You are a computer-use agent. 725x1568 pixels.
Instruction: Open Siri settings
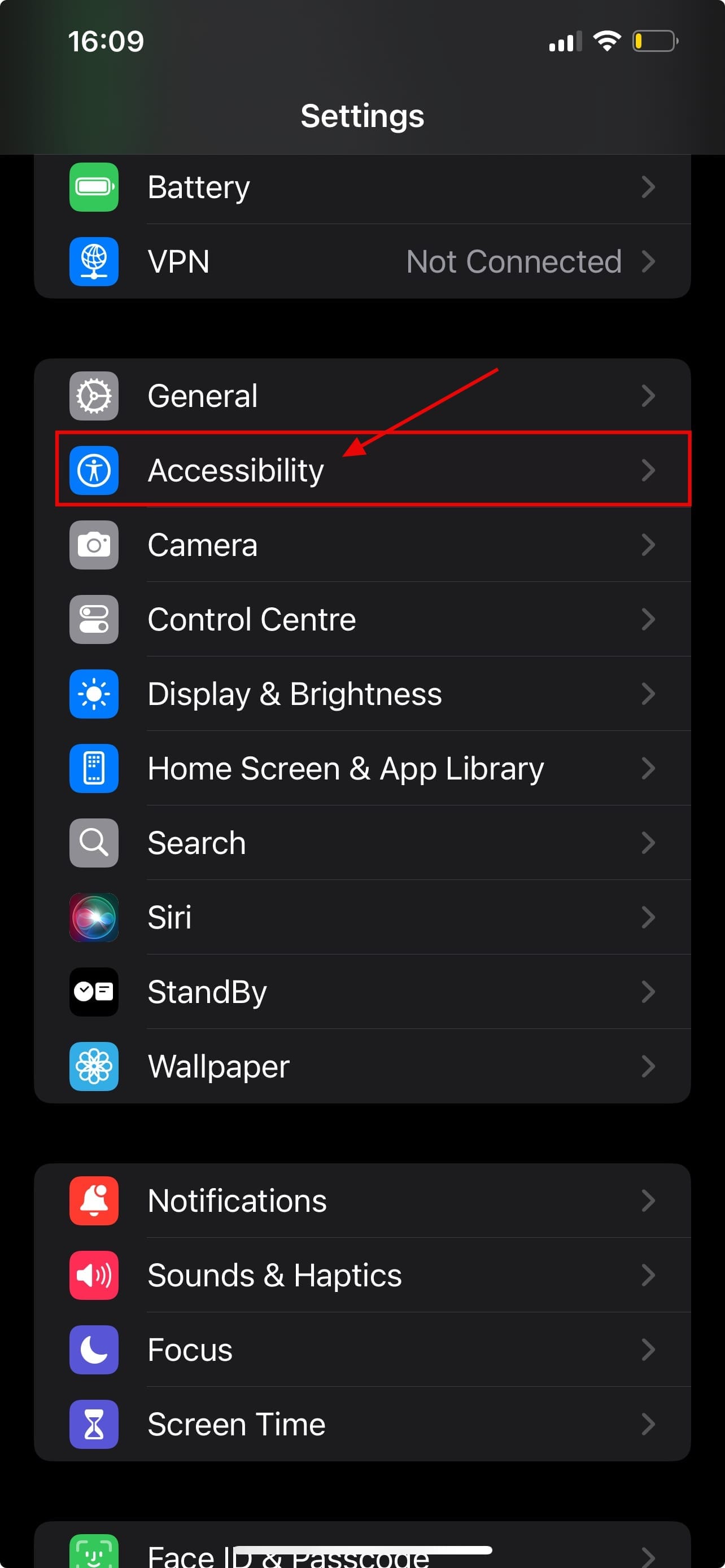click(361, 917)
